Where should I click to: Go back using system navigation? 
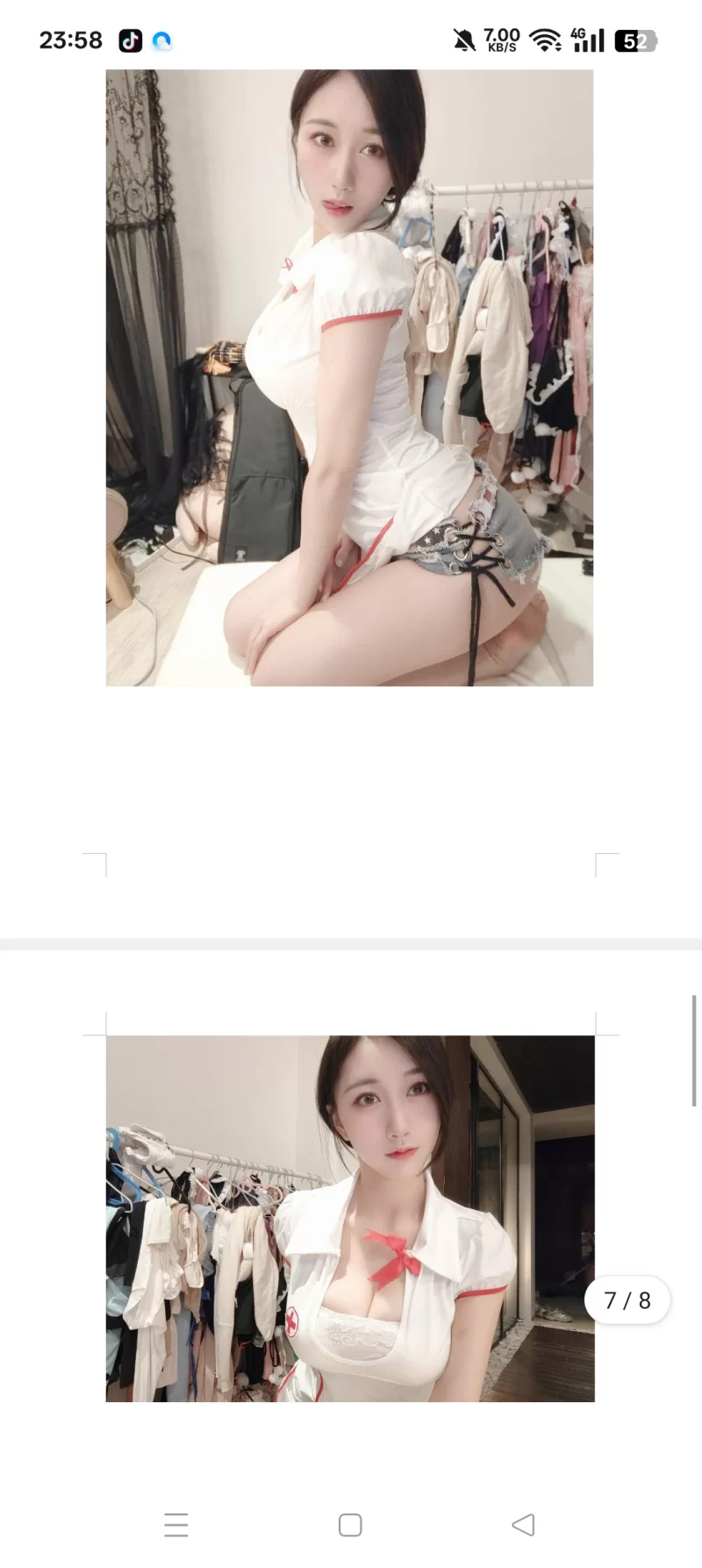tap(524, 1524)
